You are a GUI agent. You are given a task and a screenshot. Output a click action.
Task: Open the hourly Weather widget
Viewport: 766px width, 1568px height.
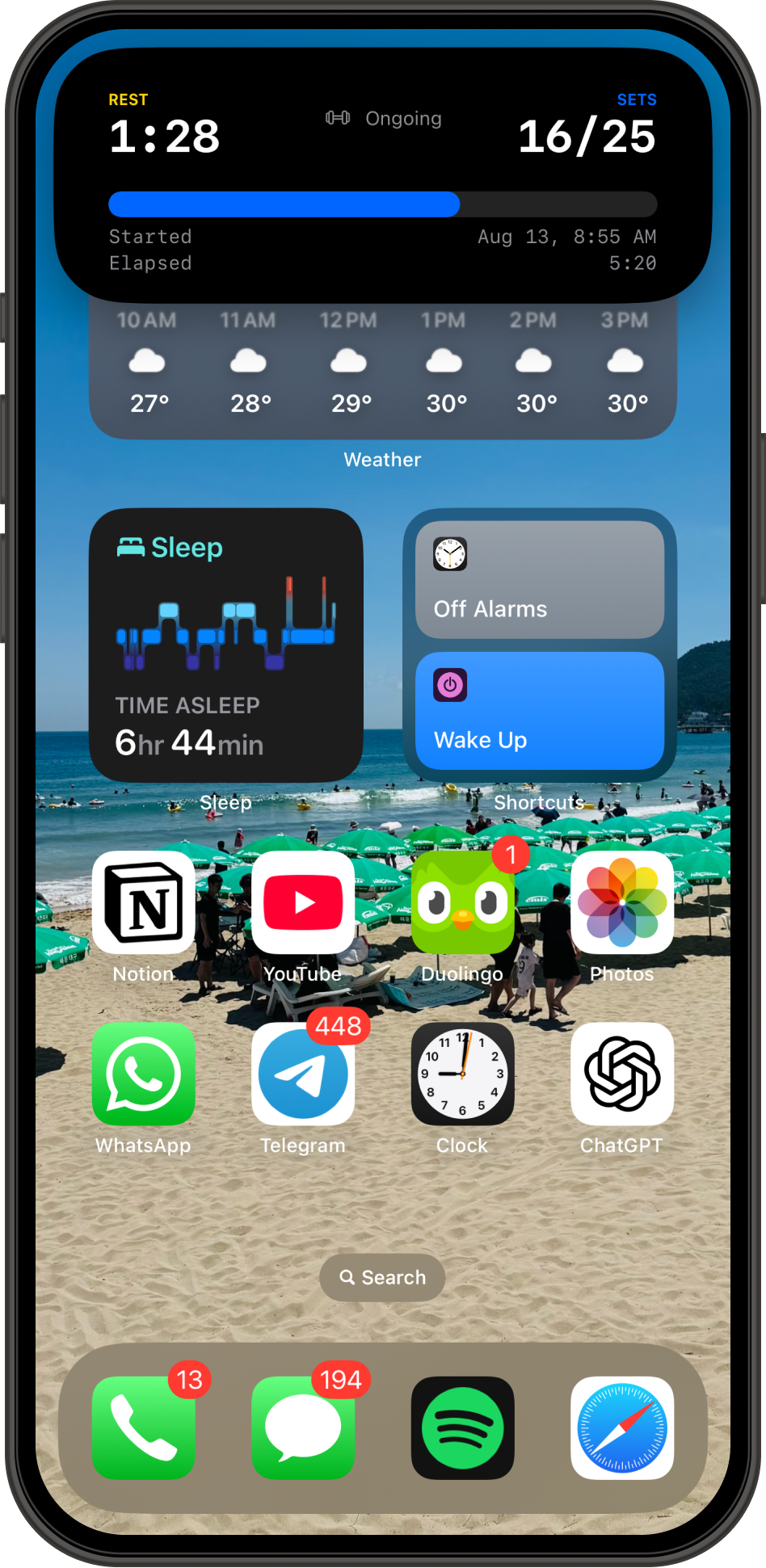[x=382, y=372]
